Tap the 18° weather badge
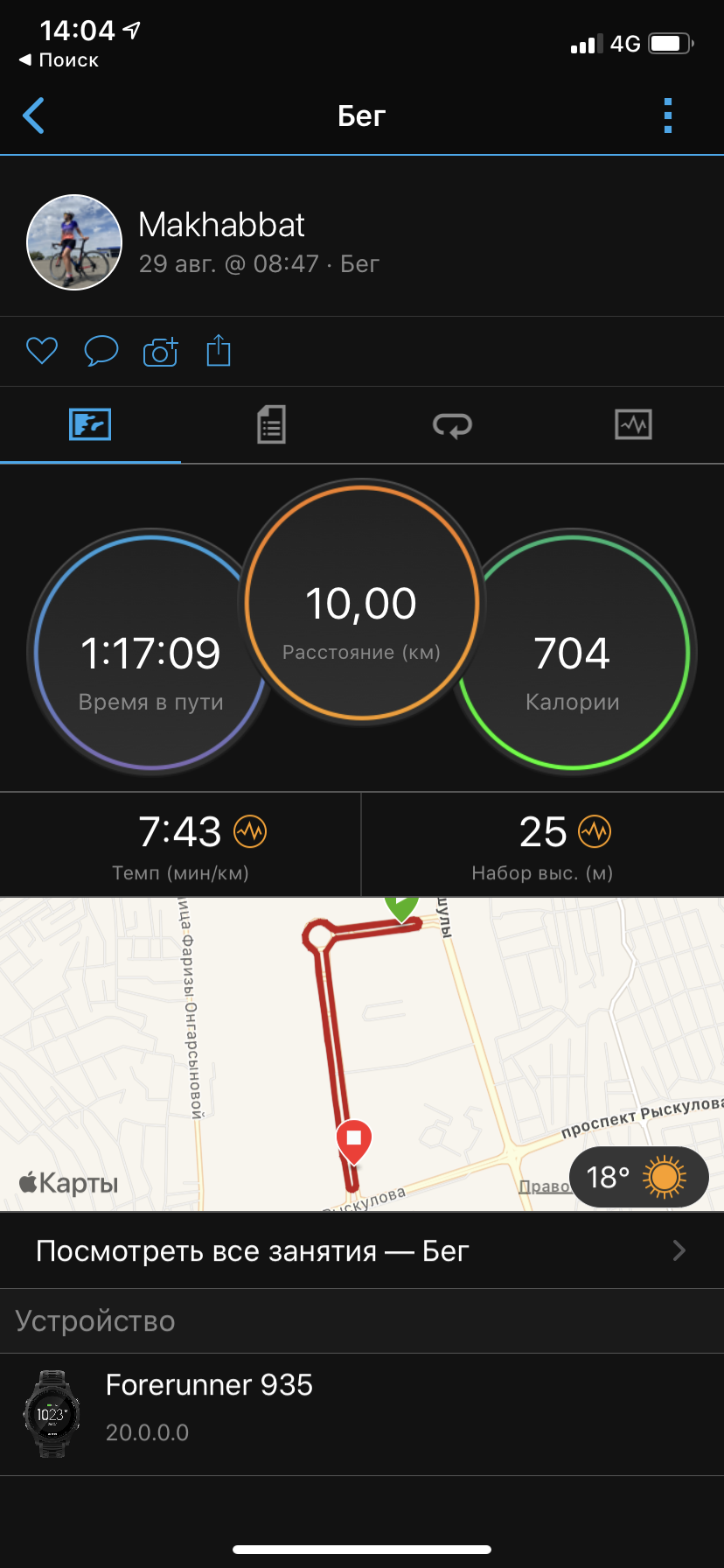 (638, 1177)
